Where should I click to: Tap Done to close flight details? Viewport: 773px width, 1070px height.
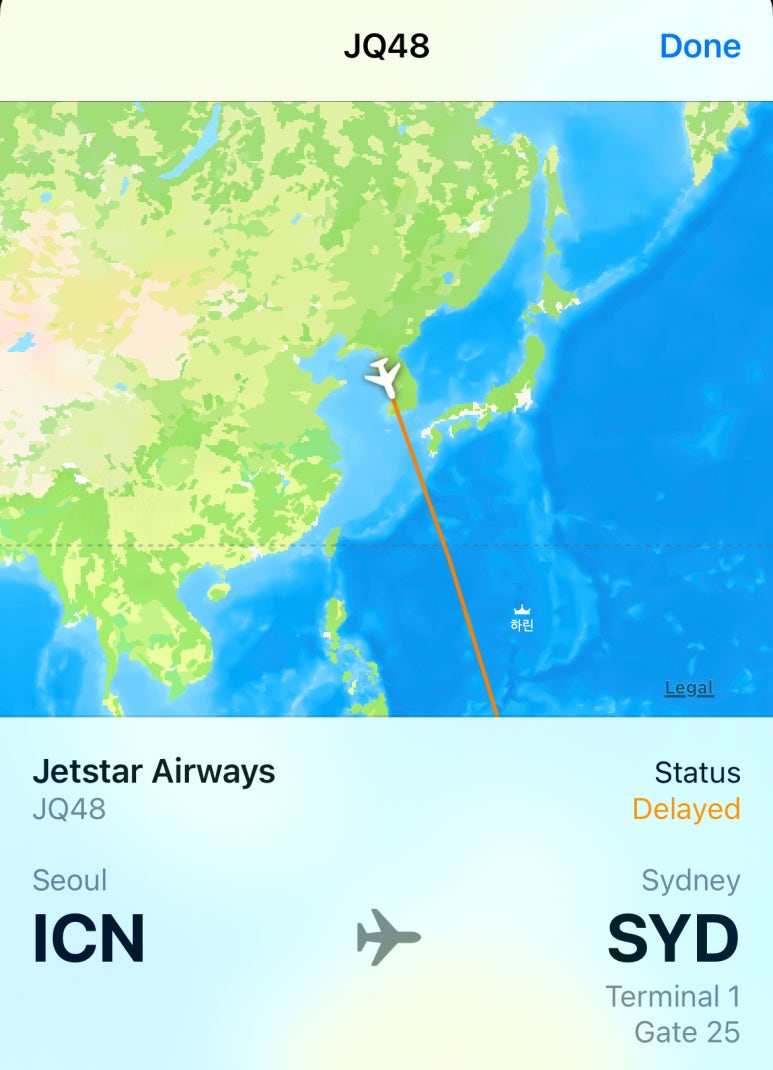coord(699,46)
